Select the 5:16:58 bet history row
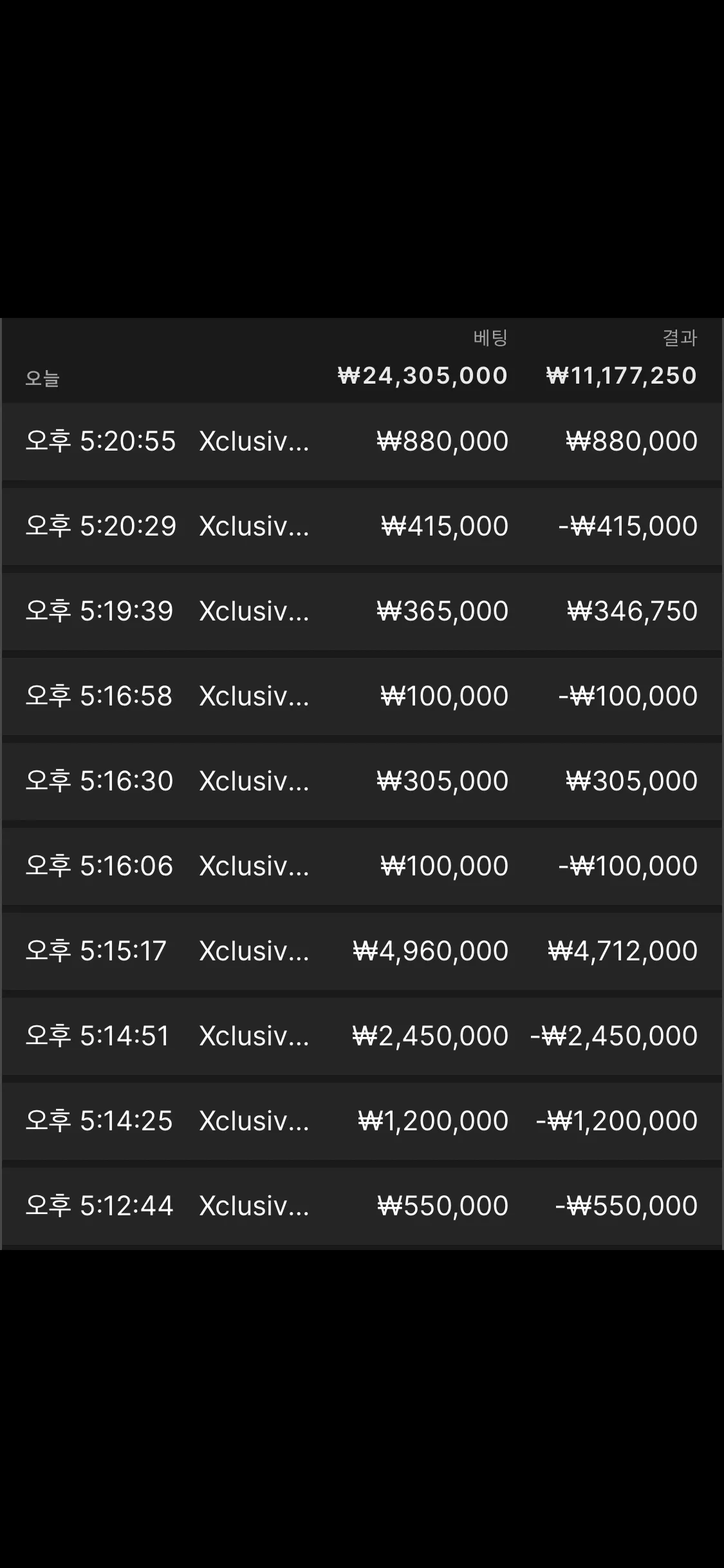This screenshot has width=724, height=1568. [x=362, y=696]
